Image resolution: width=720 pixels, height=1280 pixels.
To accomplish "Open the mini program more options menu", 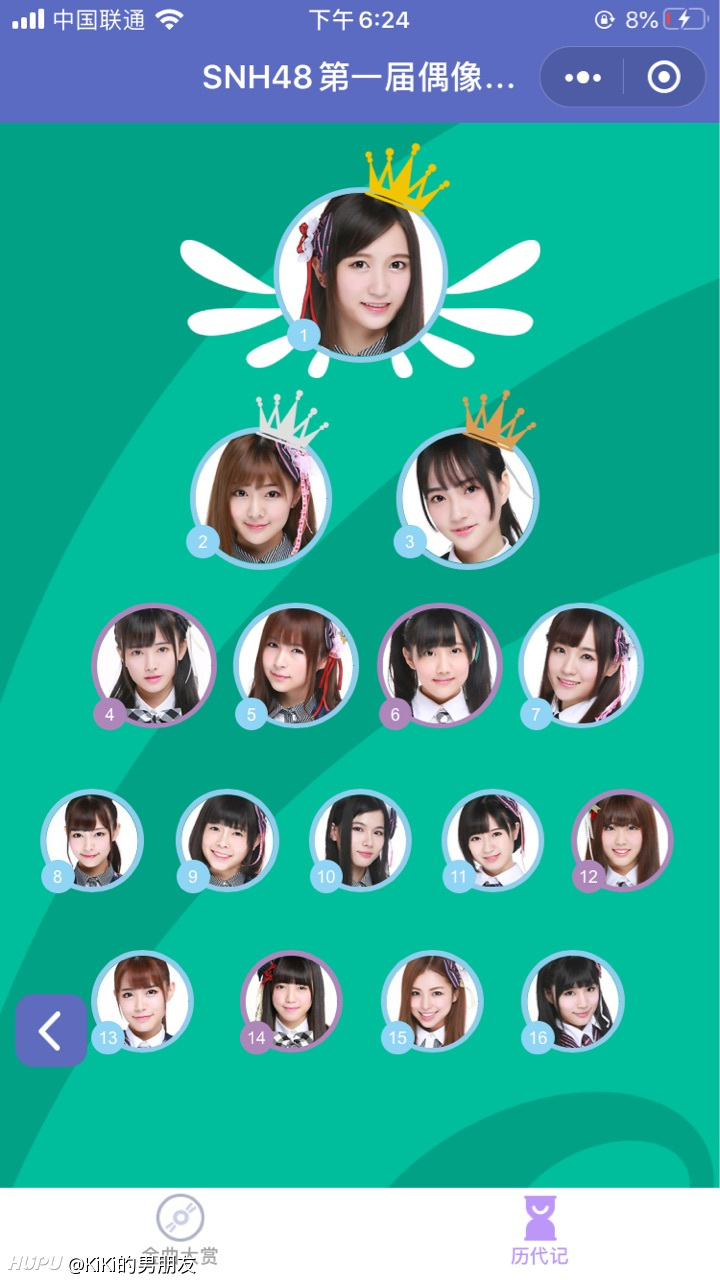I will (x=583, y=77).
